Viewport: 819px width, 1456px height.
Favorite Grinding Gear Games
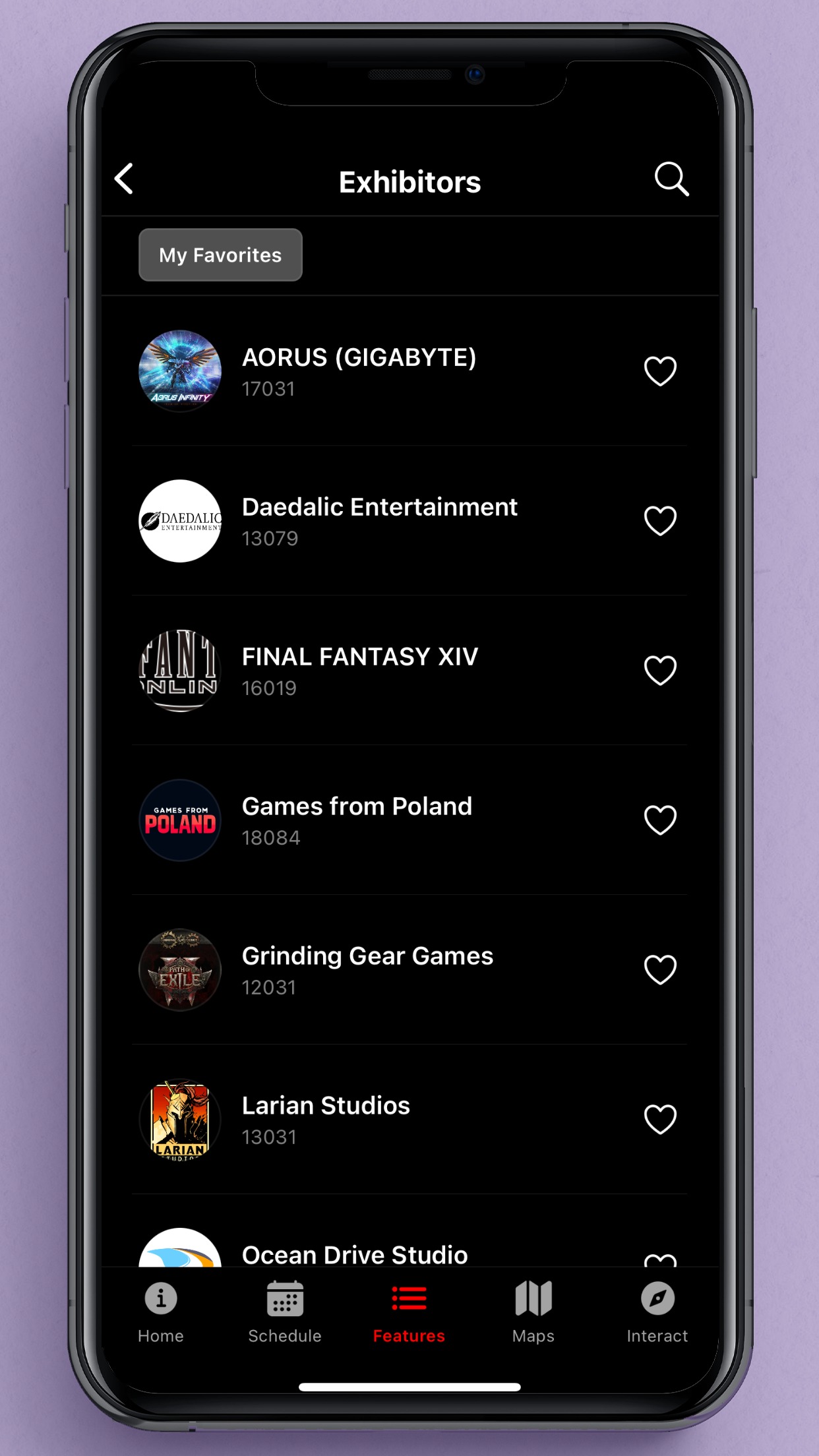pos(660,970)
